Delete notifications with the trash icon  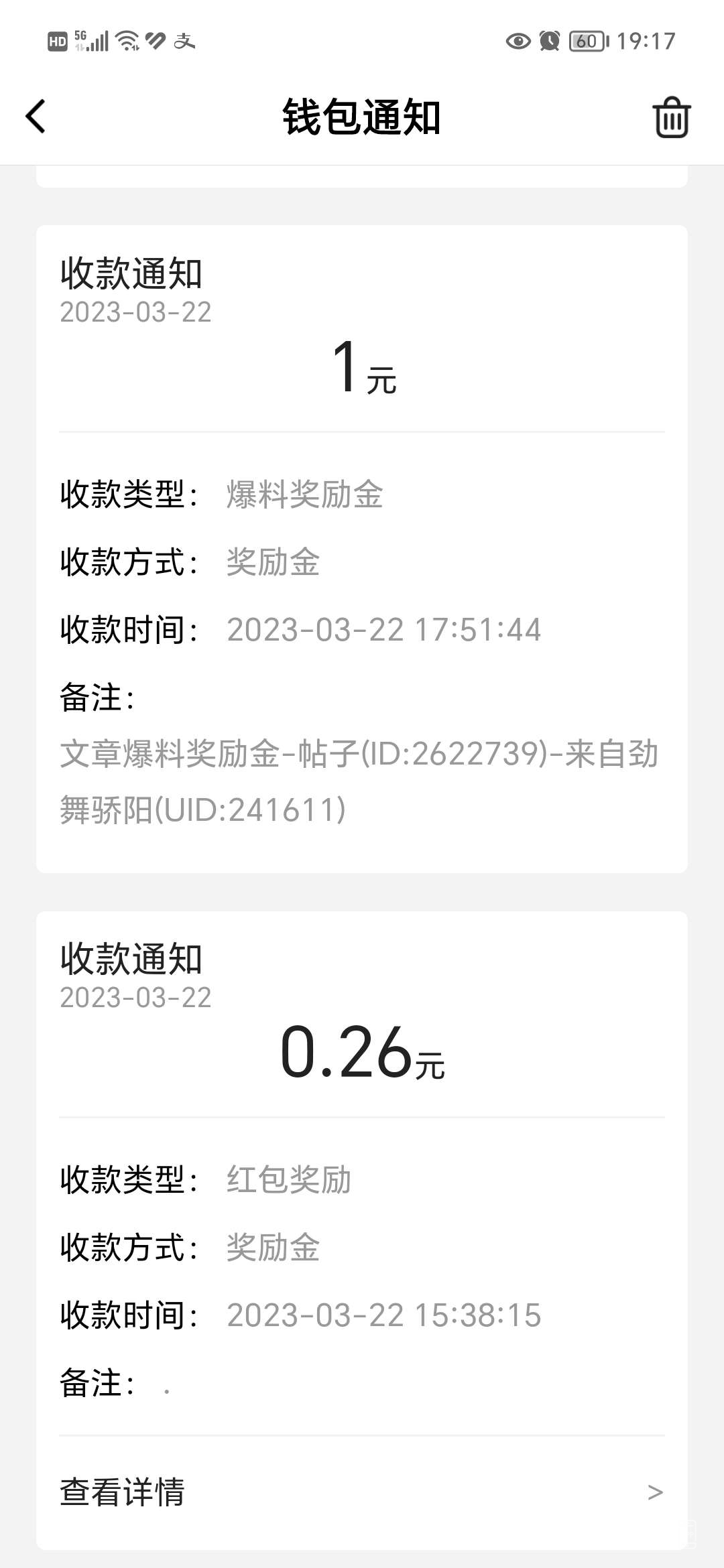[x=671, y=118]
